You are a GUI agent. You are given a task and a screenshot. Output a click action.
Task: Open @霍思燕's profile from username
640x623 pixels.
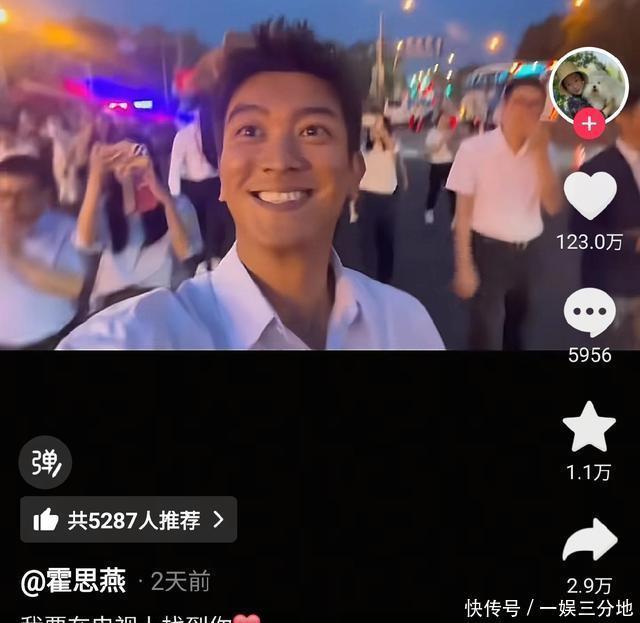coord(74,581)
